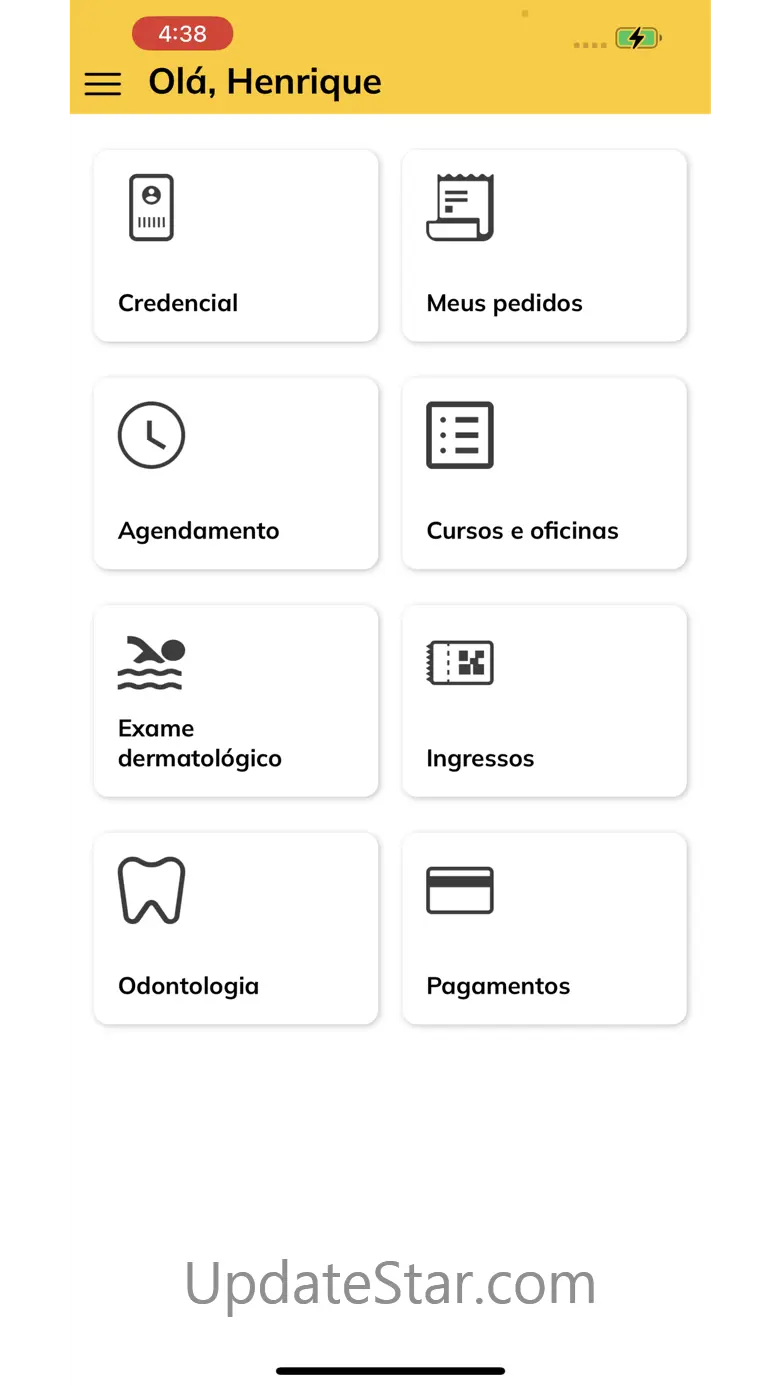
Task: Open Cursos e oficinas
Action: point(544,473)
